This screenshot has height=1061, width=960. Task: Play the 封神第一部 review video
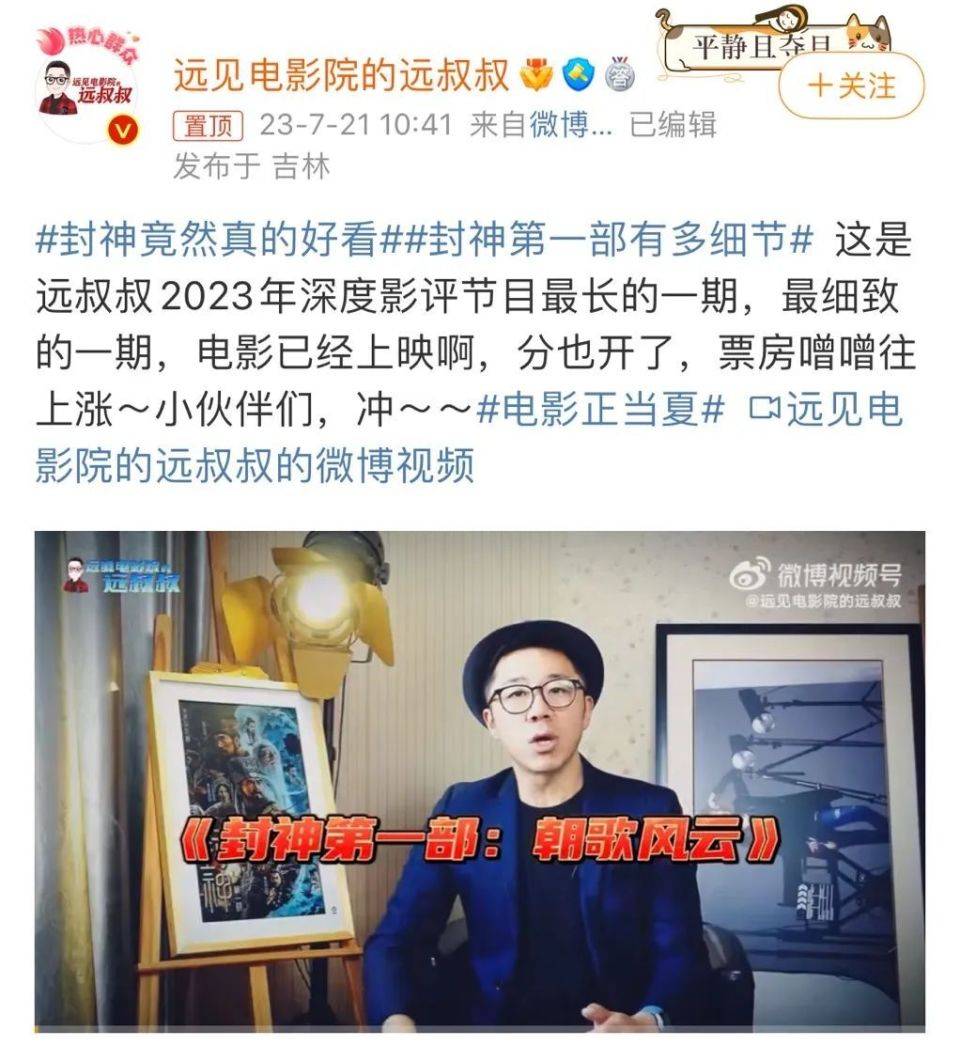[480, 780]
